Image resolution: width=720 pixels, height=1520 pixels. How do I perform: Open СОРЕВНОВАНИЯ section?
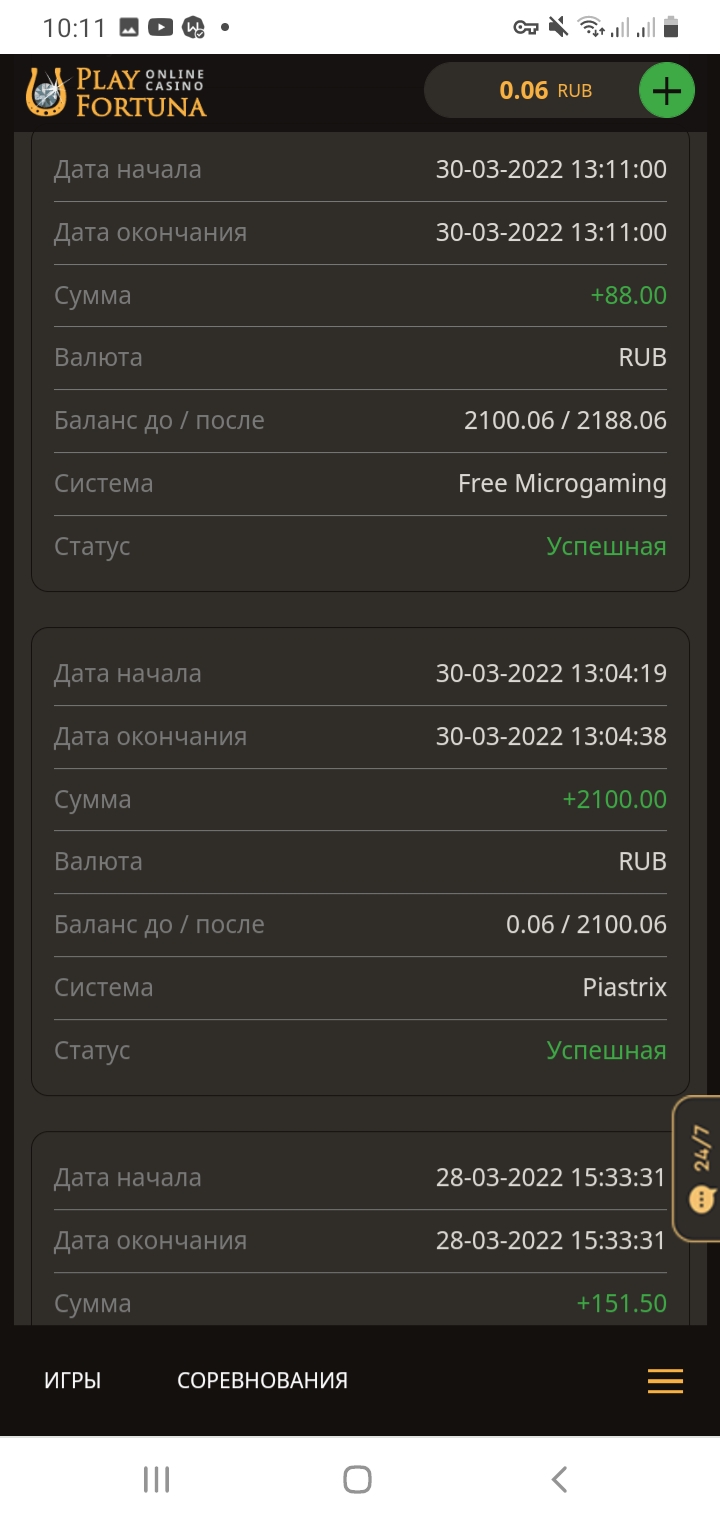click(x=262, y=1381)
